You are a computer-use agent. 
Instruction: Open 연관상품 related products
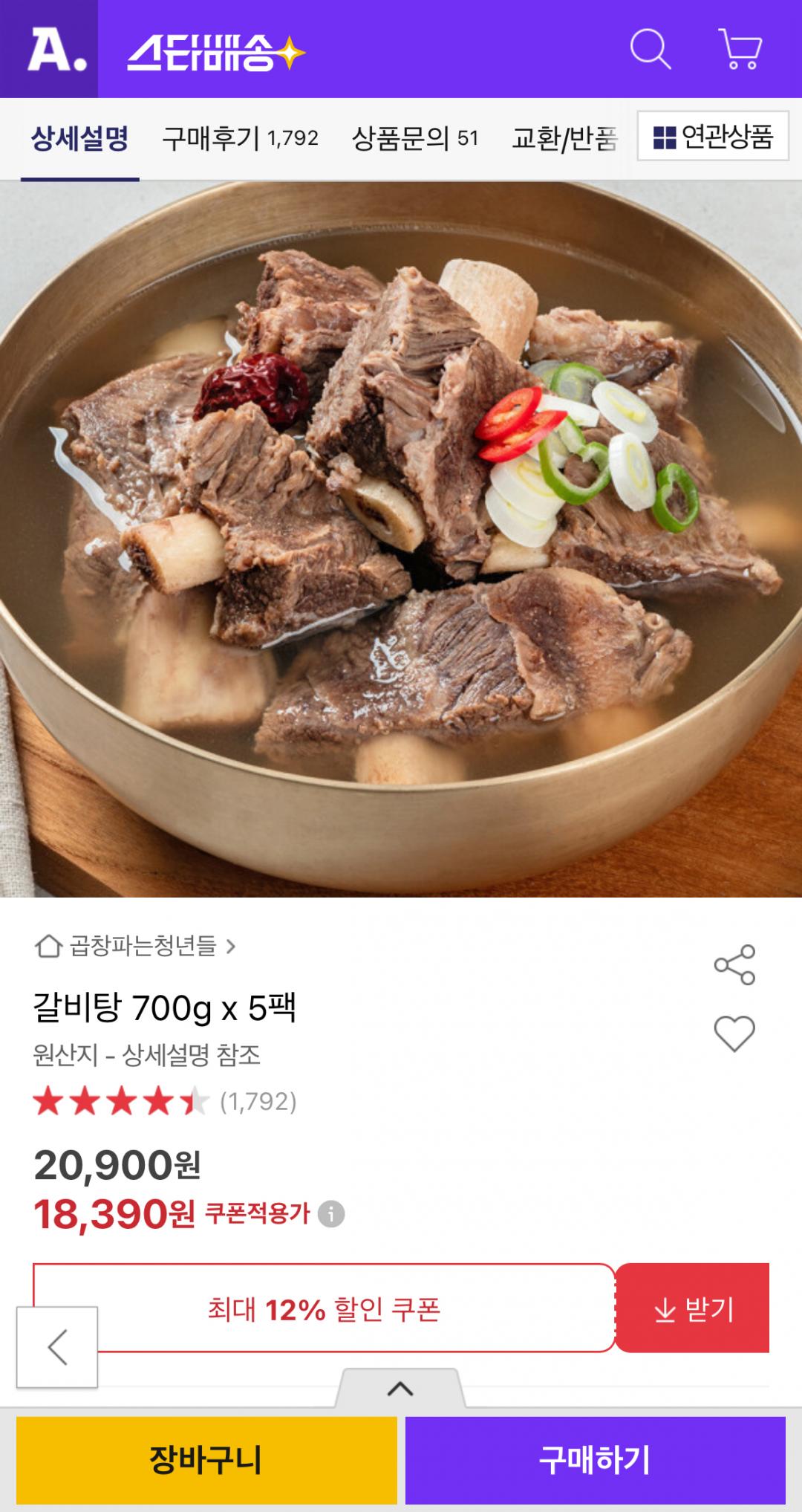(x=713, y=137)
